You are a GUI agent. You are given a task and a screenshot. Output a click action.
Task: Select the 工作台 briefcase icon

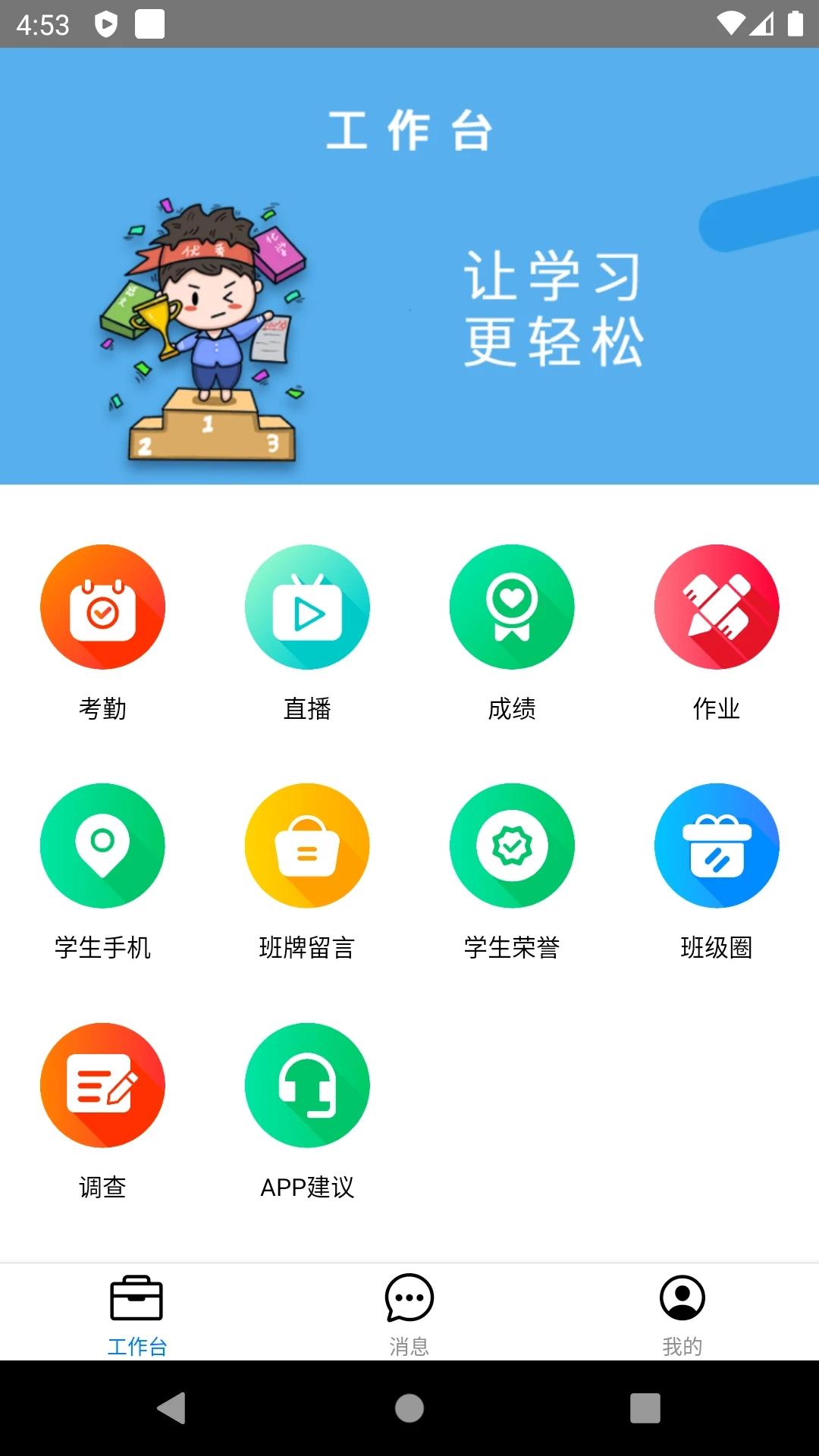[x=136, y=1297]
